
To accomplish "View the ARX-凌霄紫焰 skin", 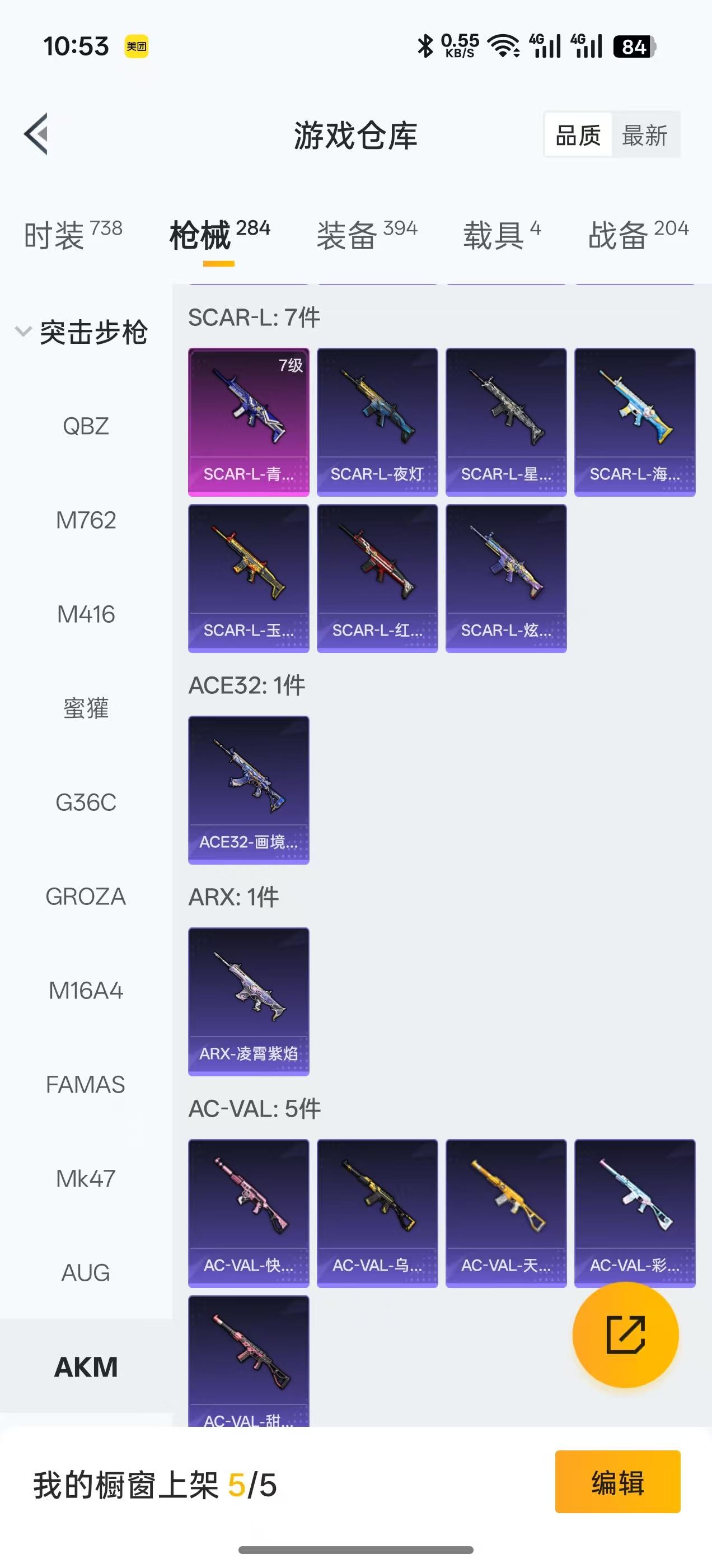I will click(249, 1001).
